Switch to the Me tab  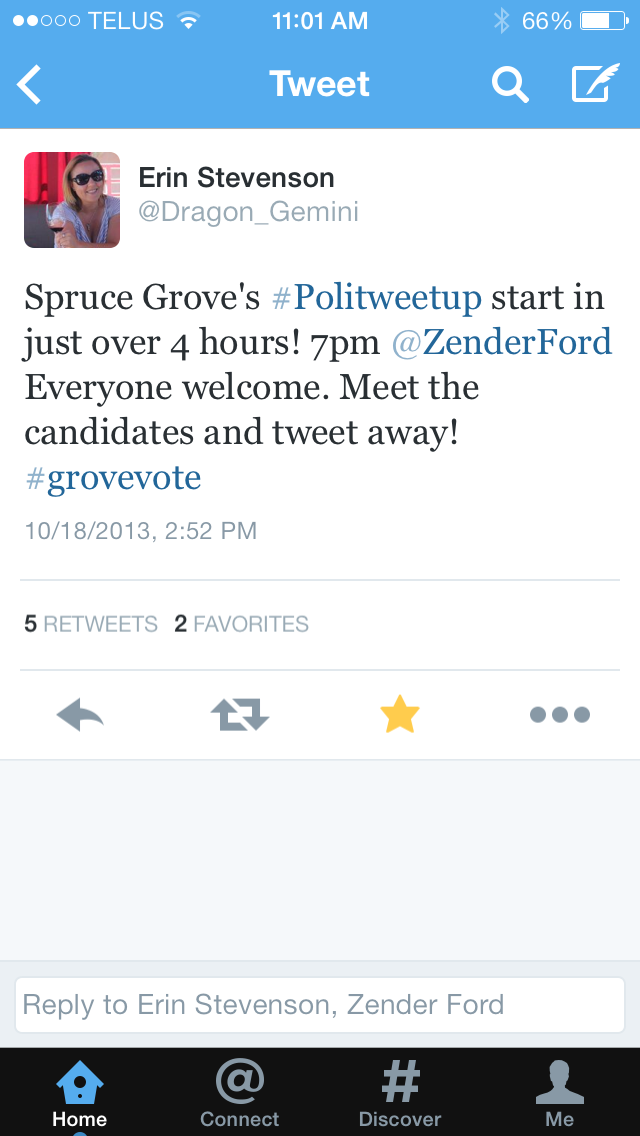coord(560,1092)
